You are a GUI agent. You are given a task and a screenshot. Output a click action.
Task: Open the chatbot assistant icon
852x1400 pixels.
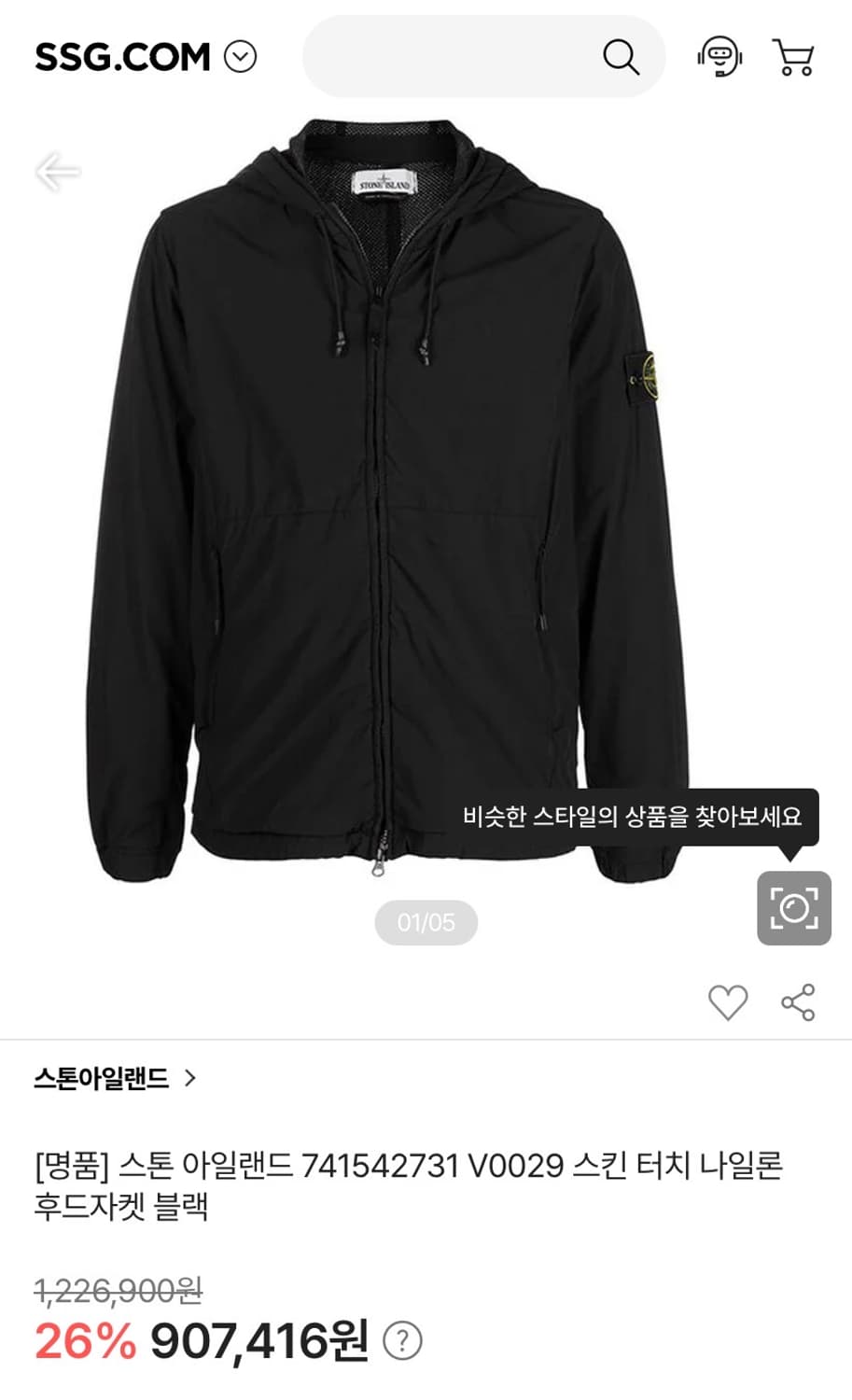[x=720, y=58]
